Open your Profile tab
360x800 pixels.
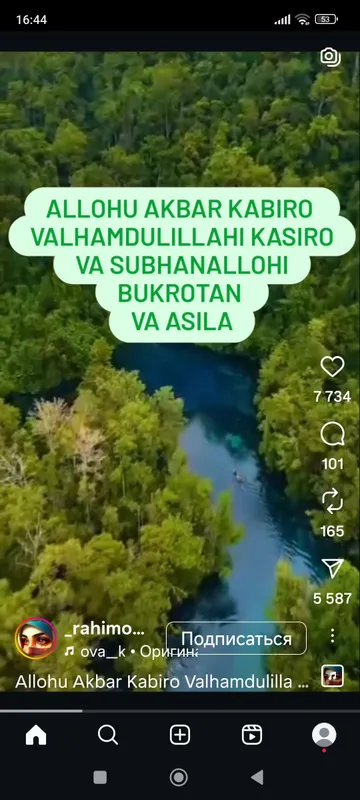(x=324, y=735)
